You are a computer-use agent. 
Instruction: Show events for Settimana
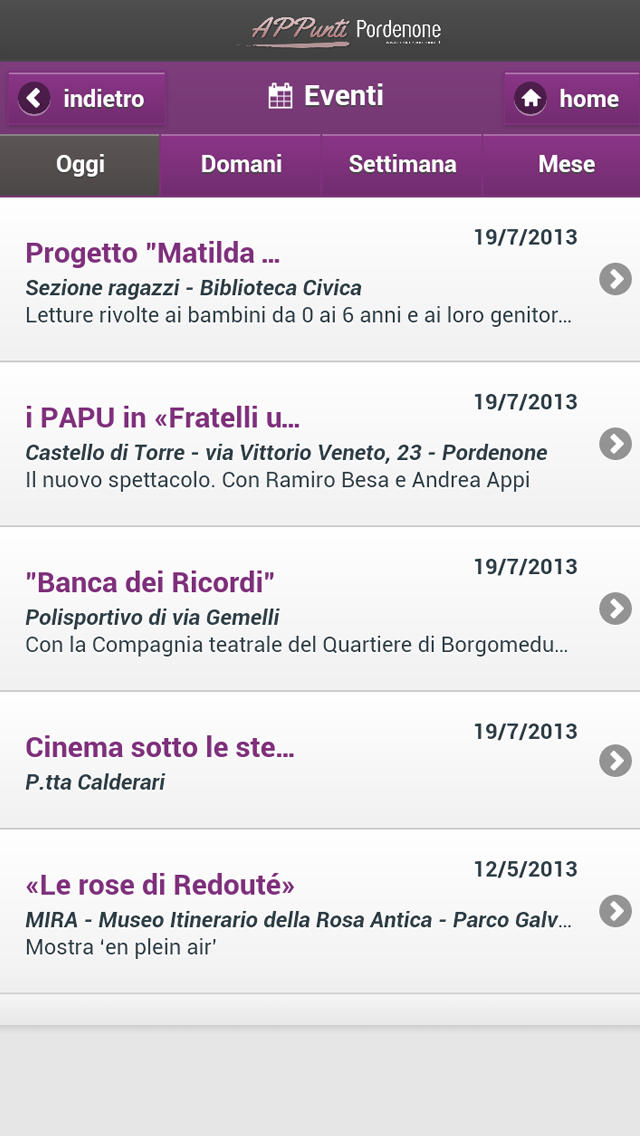click(x=402, y=164)
